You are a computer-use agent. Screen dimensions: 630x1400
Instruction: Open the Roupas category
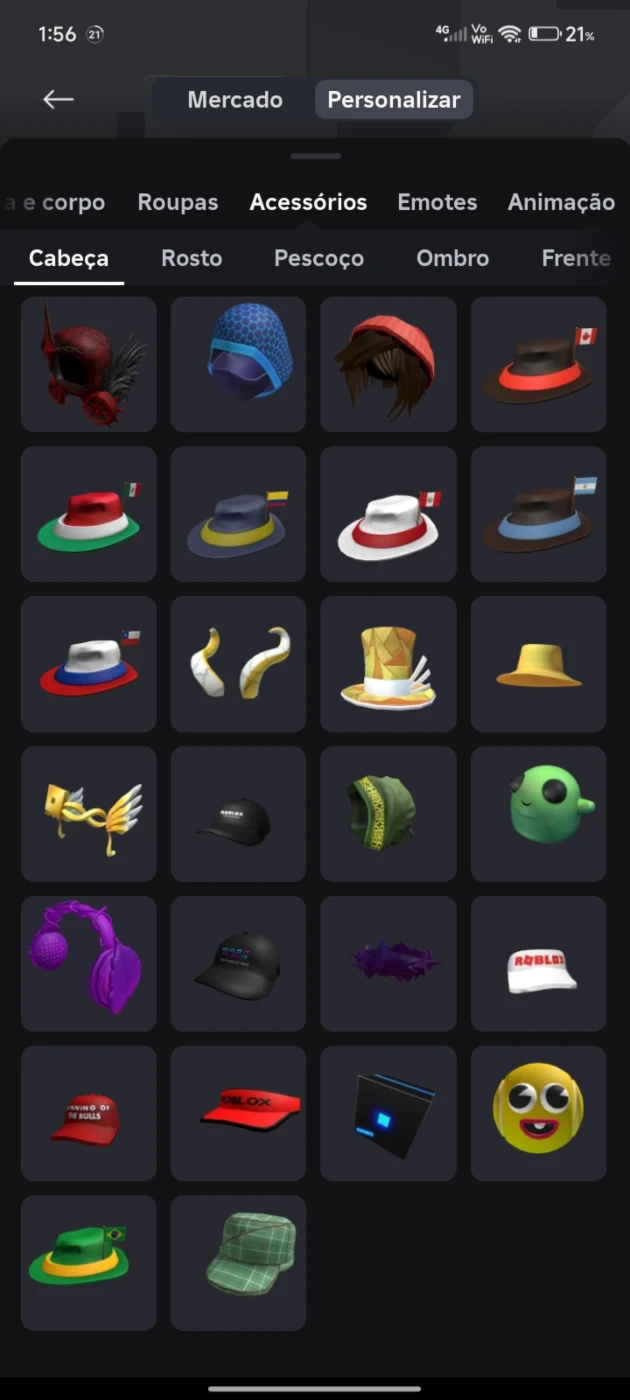click(x=178, y=202)
